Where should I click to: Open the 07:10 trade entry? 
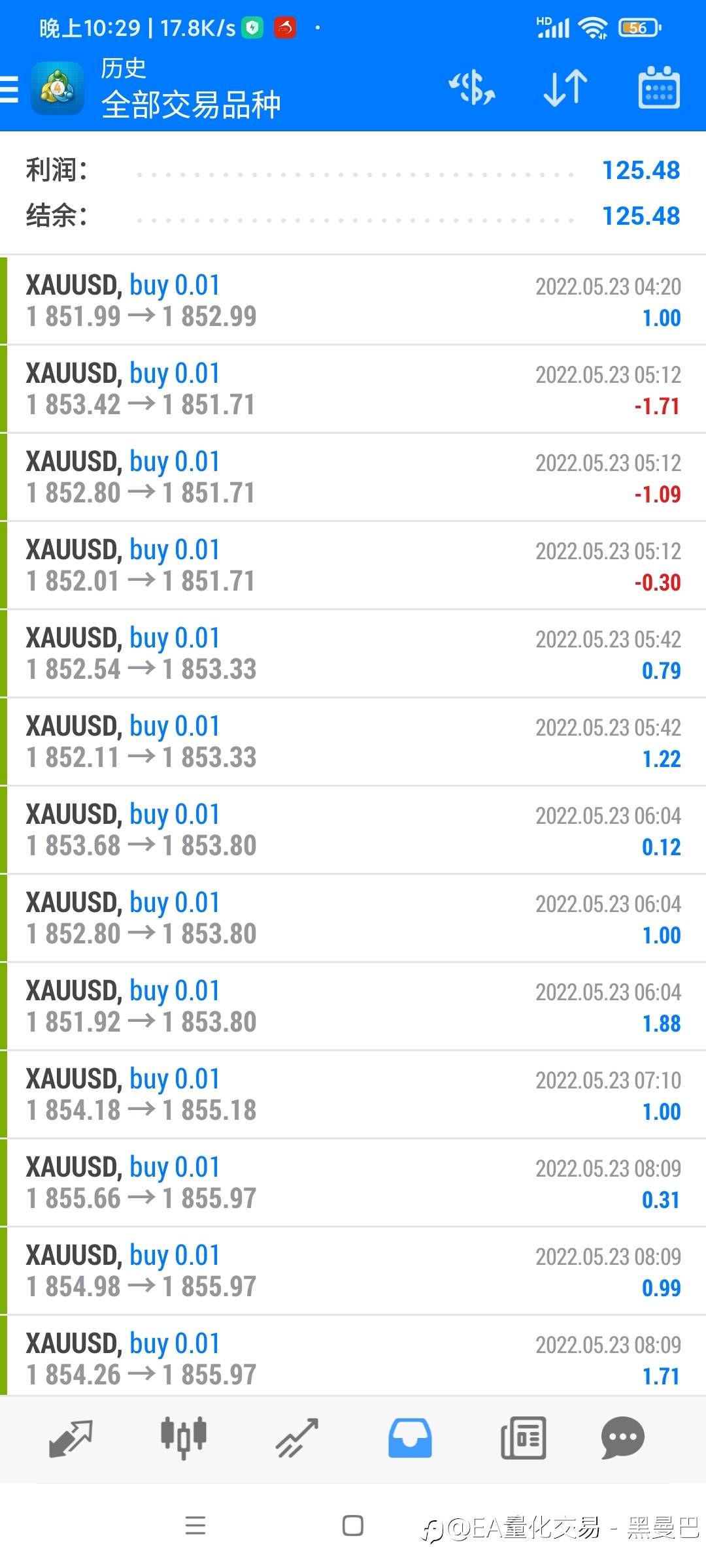(353, 1094)
